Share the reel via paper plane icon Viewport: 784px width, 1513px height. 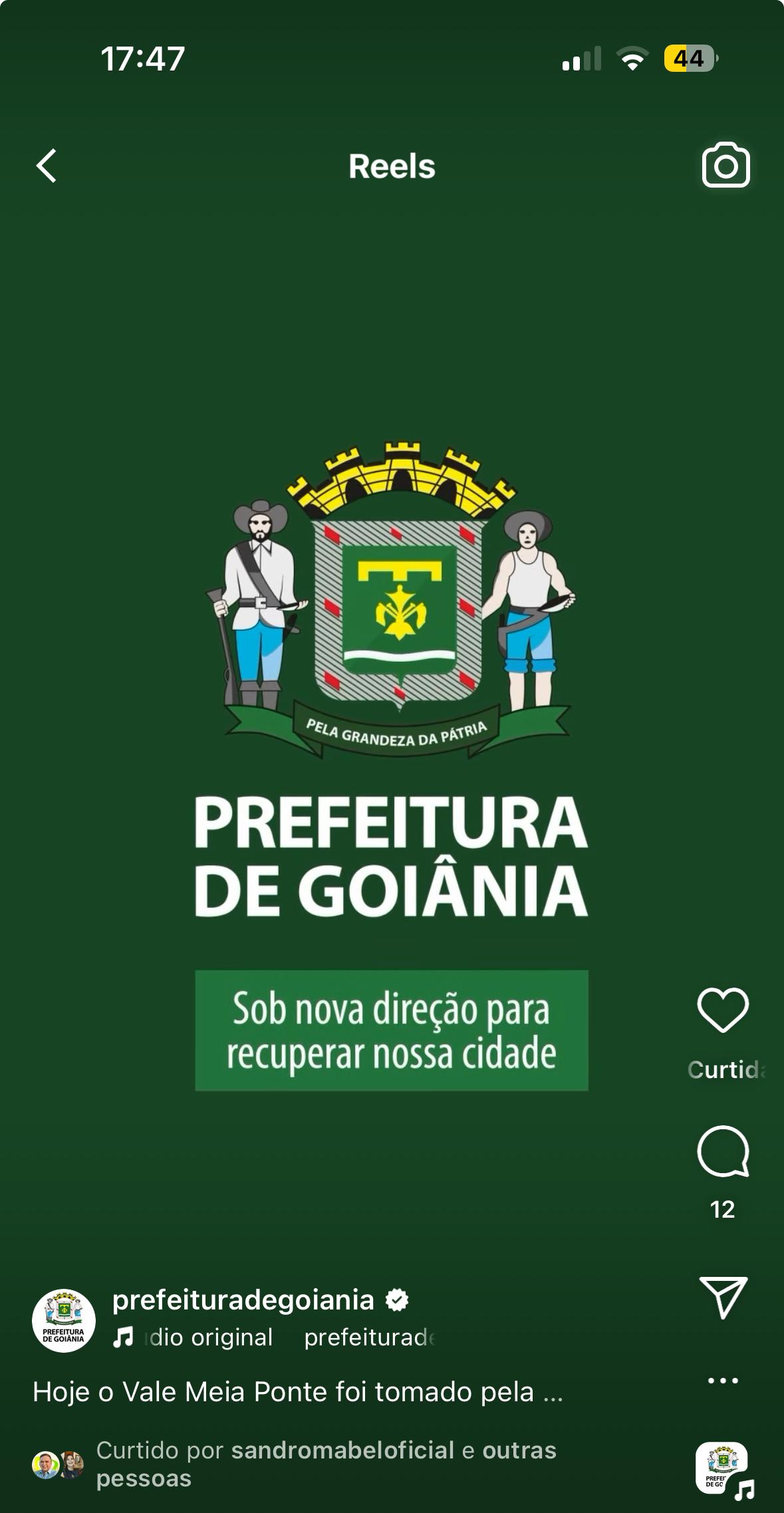[x=723, y=1296]
